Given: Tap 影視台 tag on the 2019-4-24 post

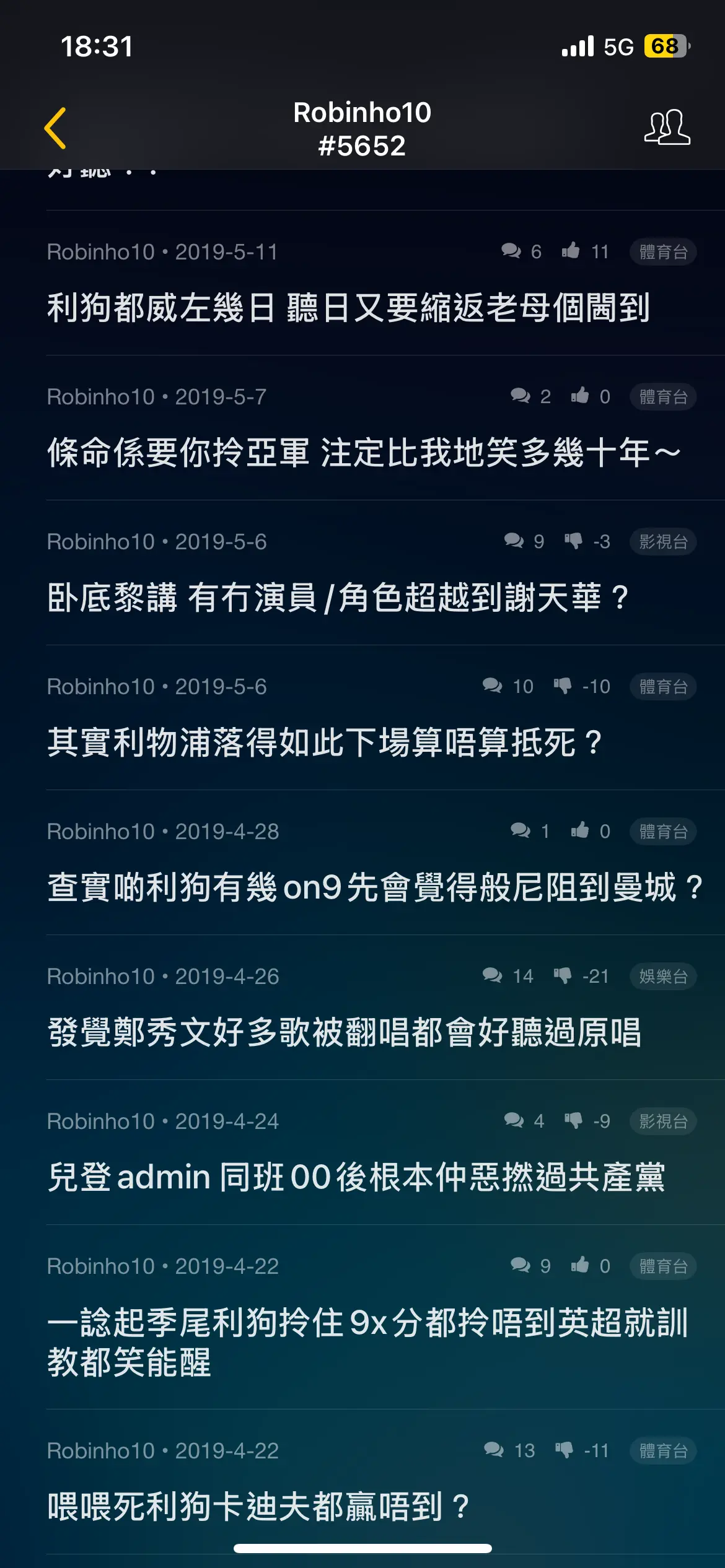Looking at the screenshot, I should 663,1122.
